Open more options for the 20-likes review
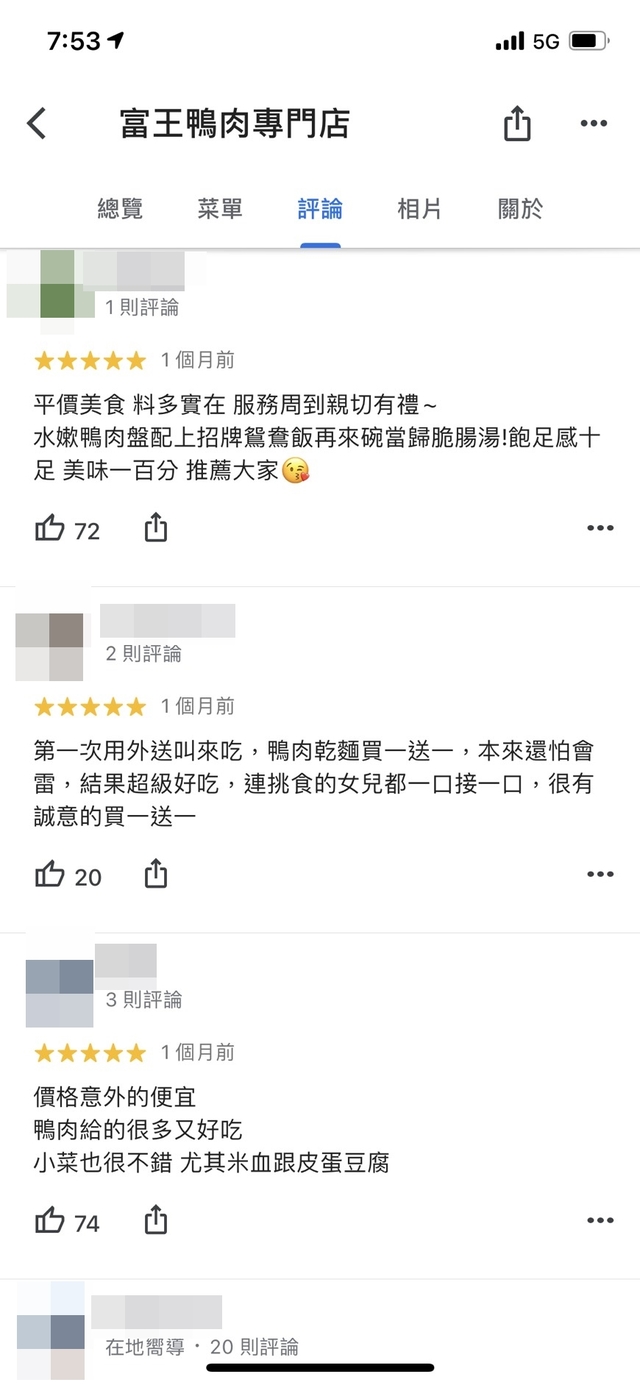Viewport: 640px width, 1385px height. 600,874
